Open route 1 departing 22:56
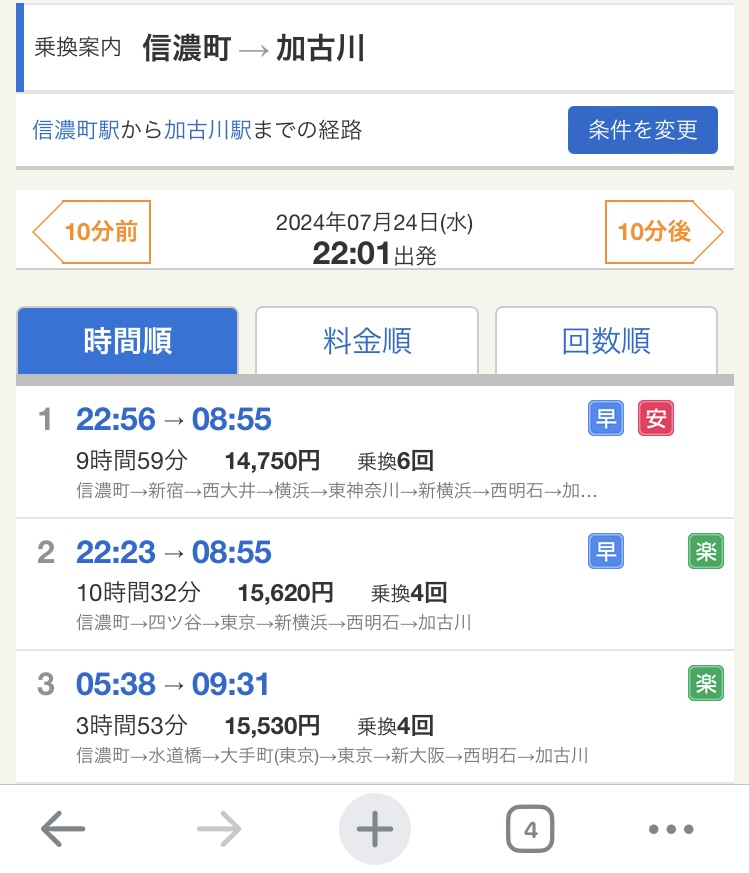Viewport: 749px width, 873px height. (174, 419)
